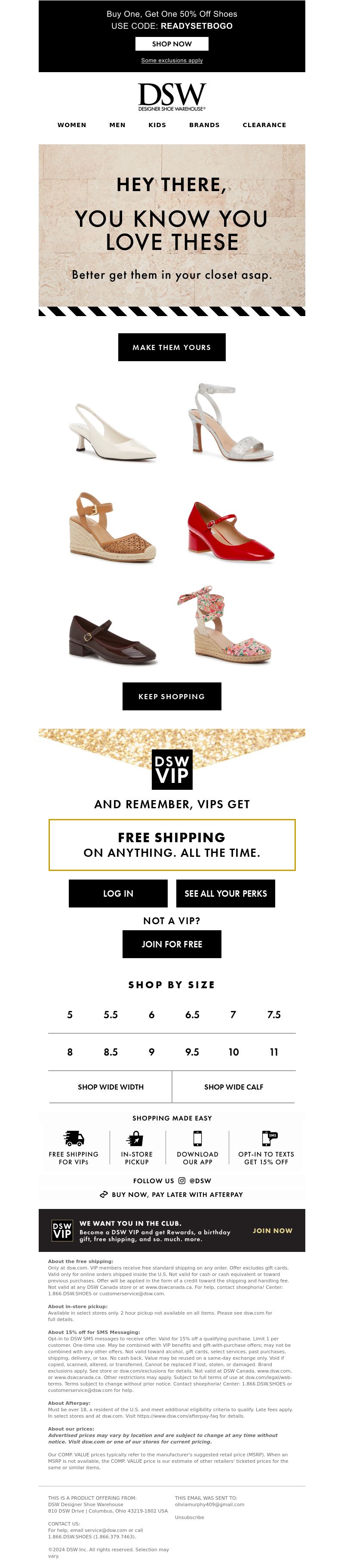Tap the SHOP NOW button
Screen dimensions: 344x1568
[172, 44]
